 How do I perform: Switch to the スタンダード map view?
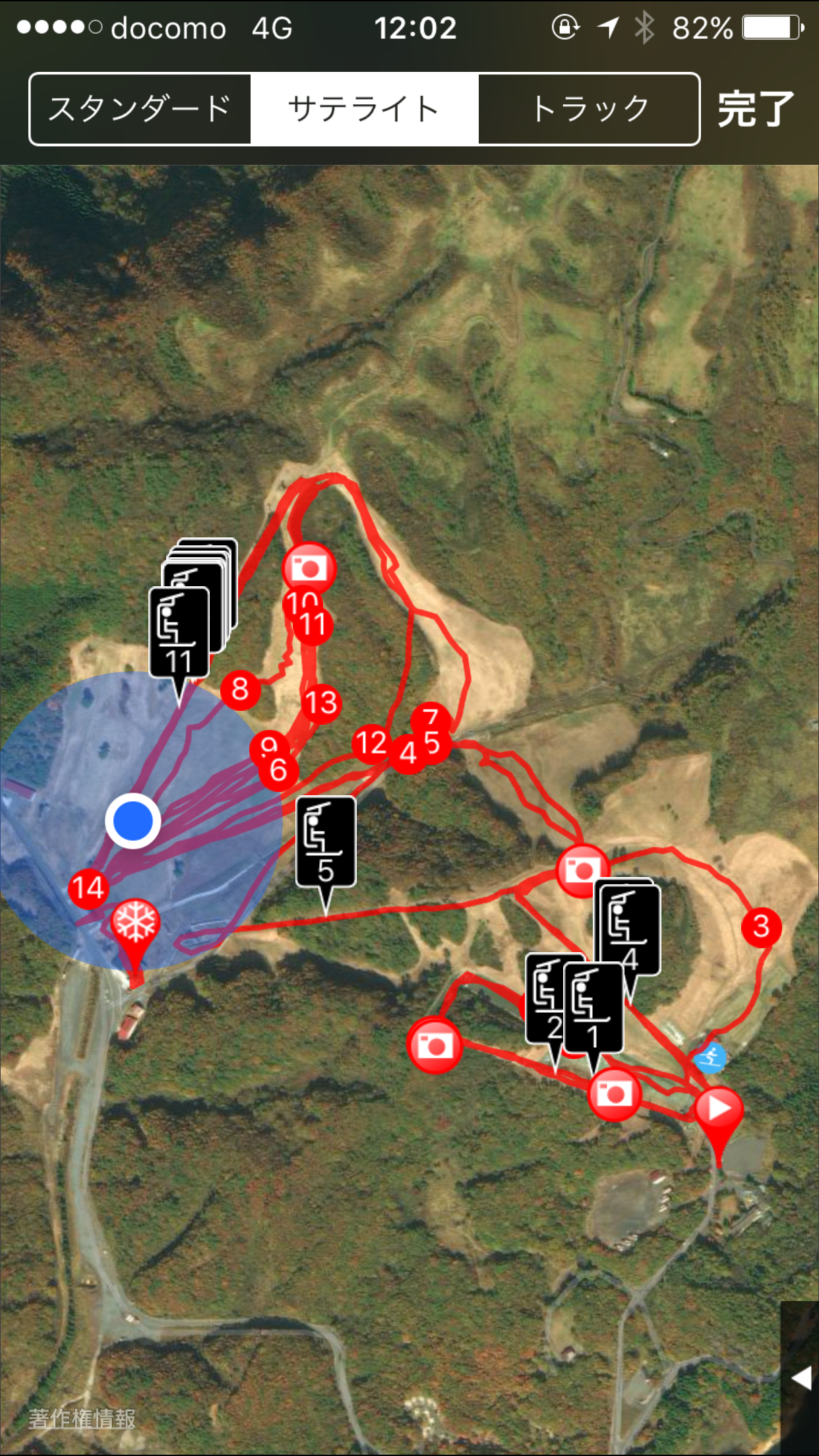pos(140,109)
